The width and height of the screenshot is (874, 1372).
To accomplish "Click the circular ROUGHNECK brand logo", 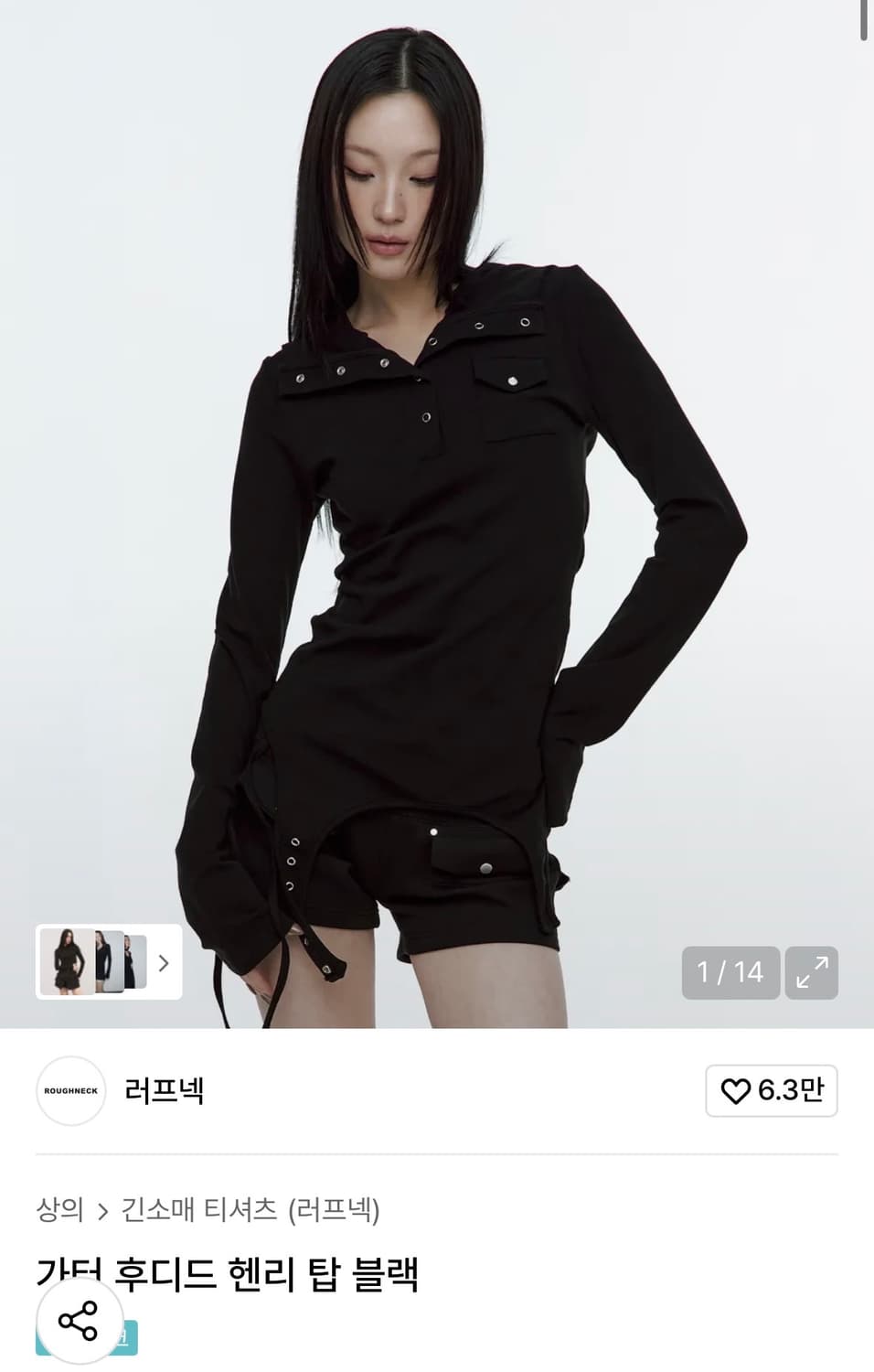I will coord(70,1090).
